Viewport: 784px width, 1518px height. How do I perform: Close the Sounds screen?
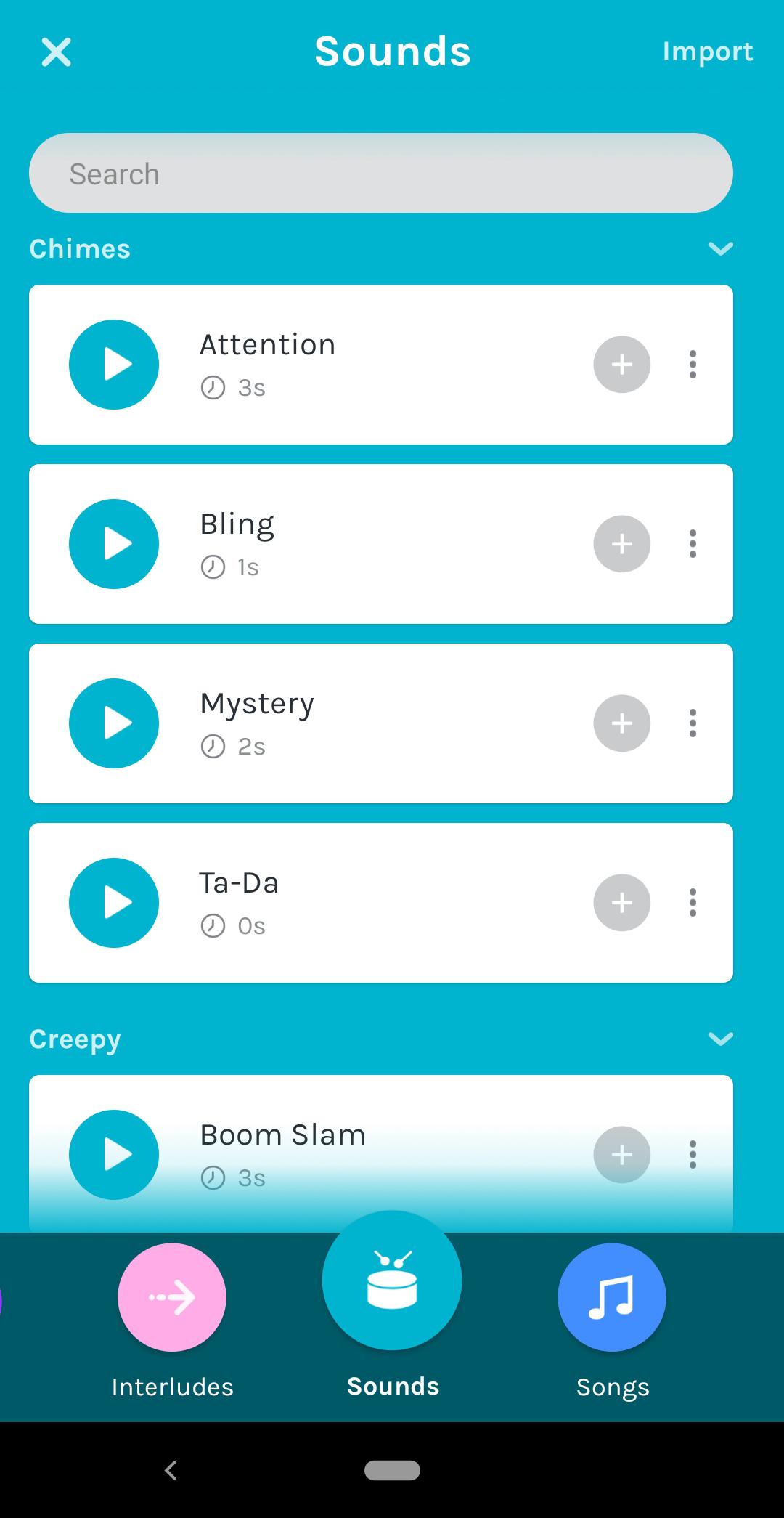point(57,52)
